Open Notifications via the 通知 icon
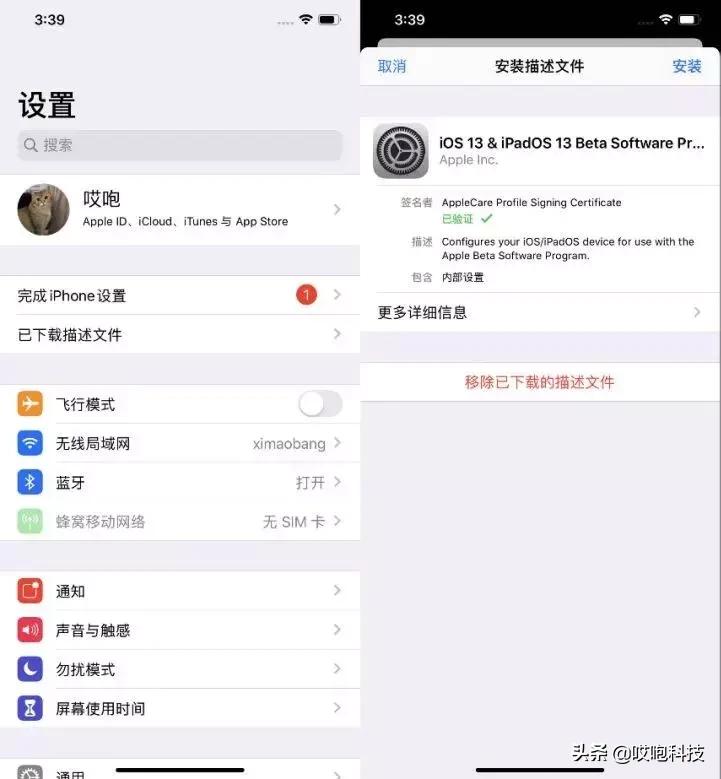The image size is (721, 779). [x=30, y=591]
